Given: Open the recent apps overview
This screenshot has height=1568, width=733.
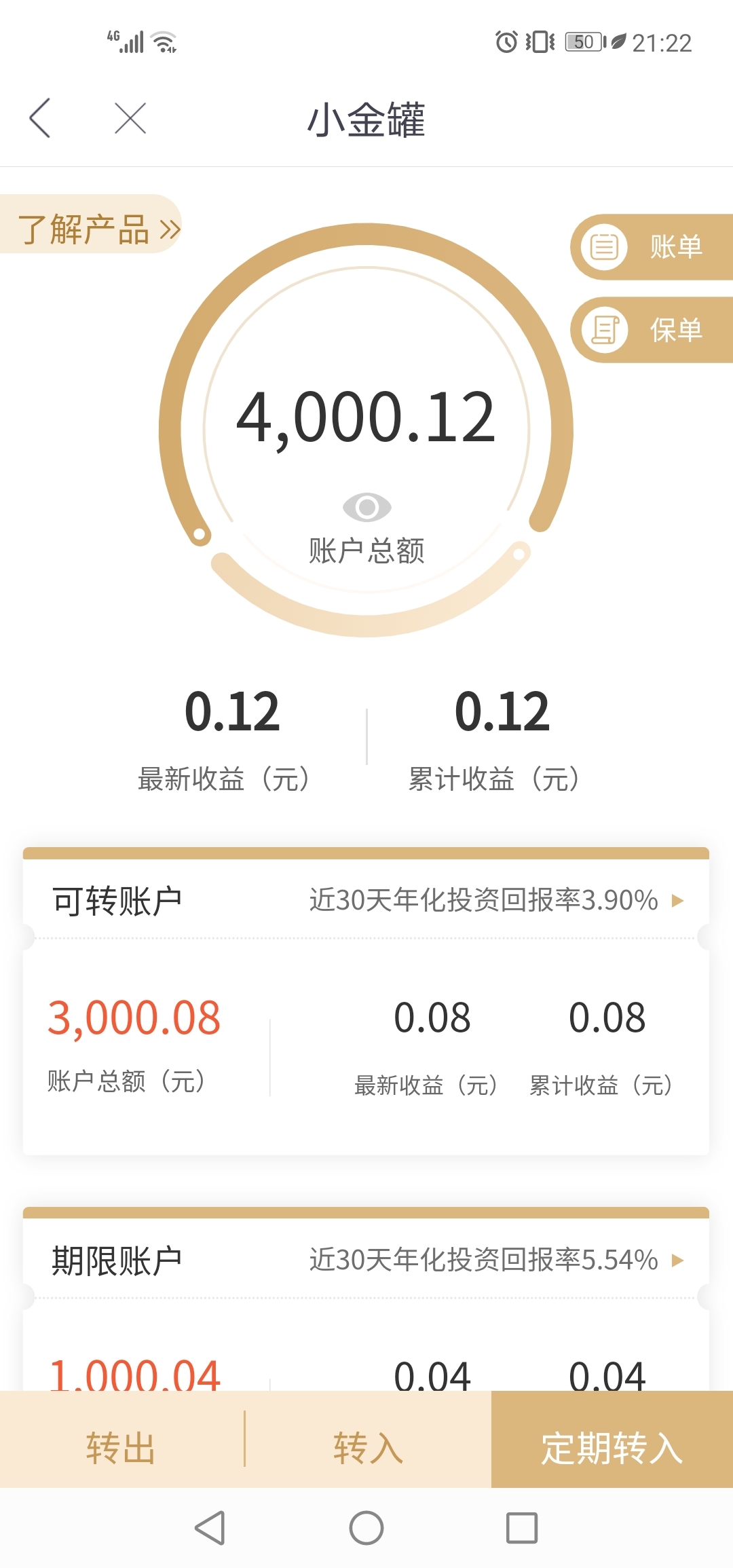Looking at the screenshot, I should (x=522, y=1528).
